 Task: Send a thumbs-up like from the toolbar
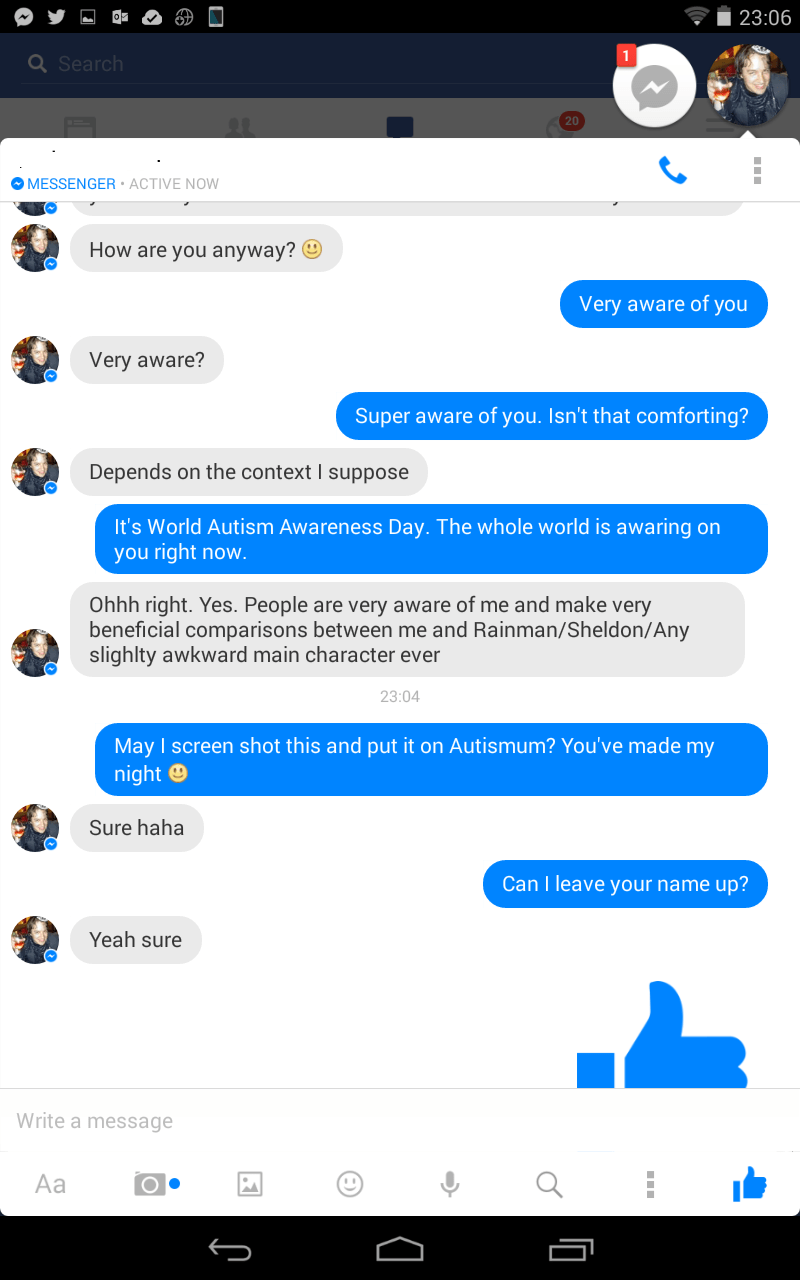(749, 1185)
